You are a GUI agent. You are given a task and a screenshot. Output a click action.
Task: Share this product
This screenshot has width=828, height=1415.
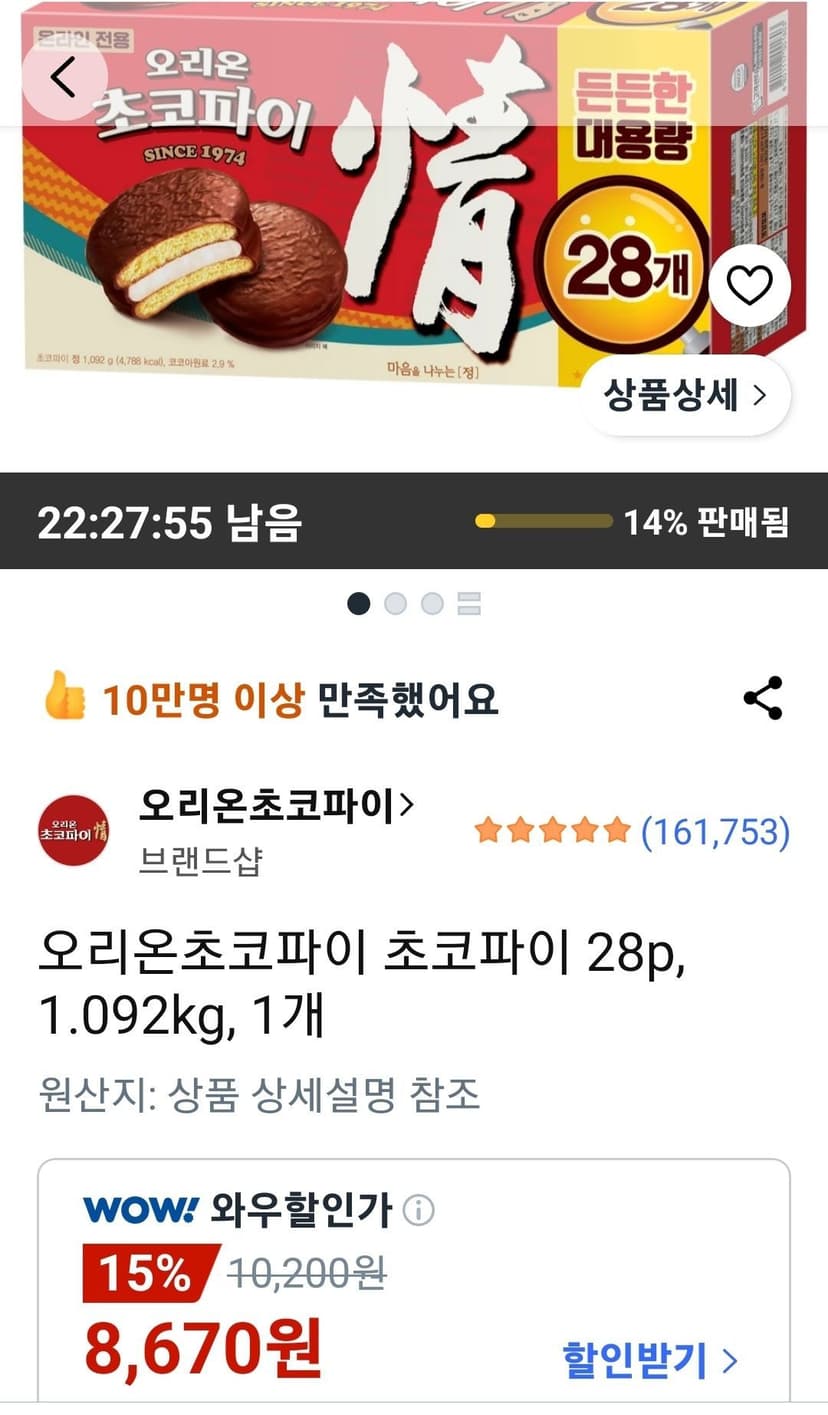pyautogui.click(x=763, y=698)
